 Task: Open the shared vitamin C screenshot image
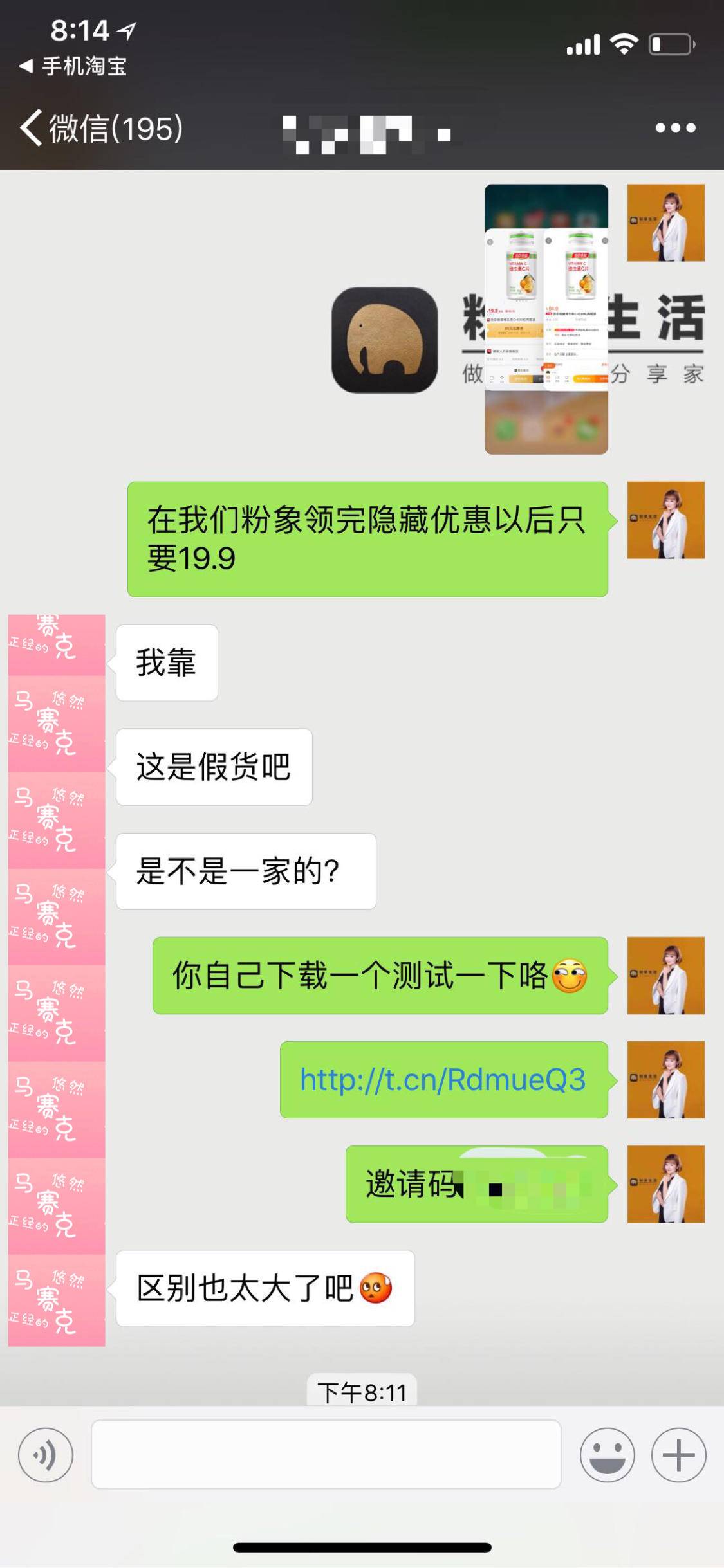coord(546,319)
